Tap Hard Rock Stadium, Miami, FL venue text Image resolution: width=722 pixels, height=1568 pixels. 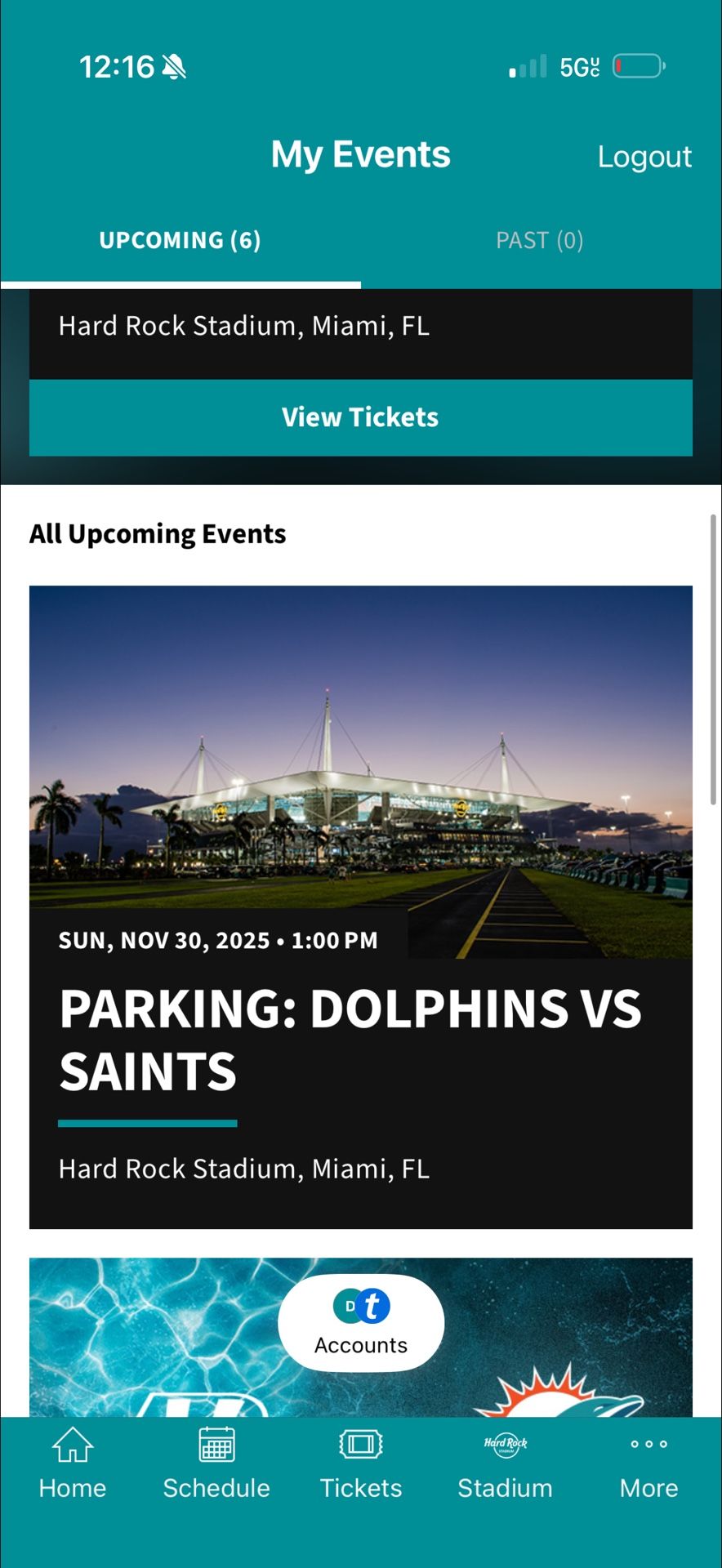[243, 1168]
